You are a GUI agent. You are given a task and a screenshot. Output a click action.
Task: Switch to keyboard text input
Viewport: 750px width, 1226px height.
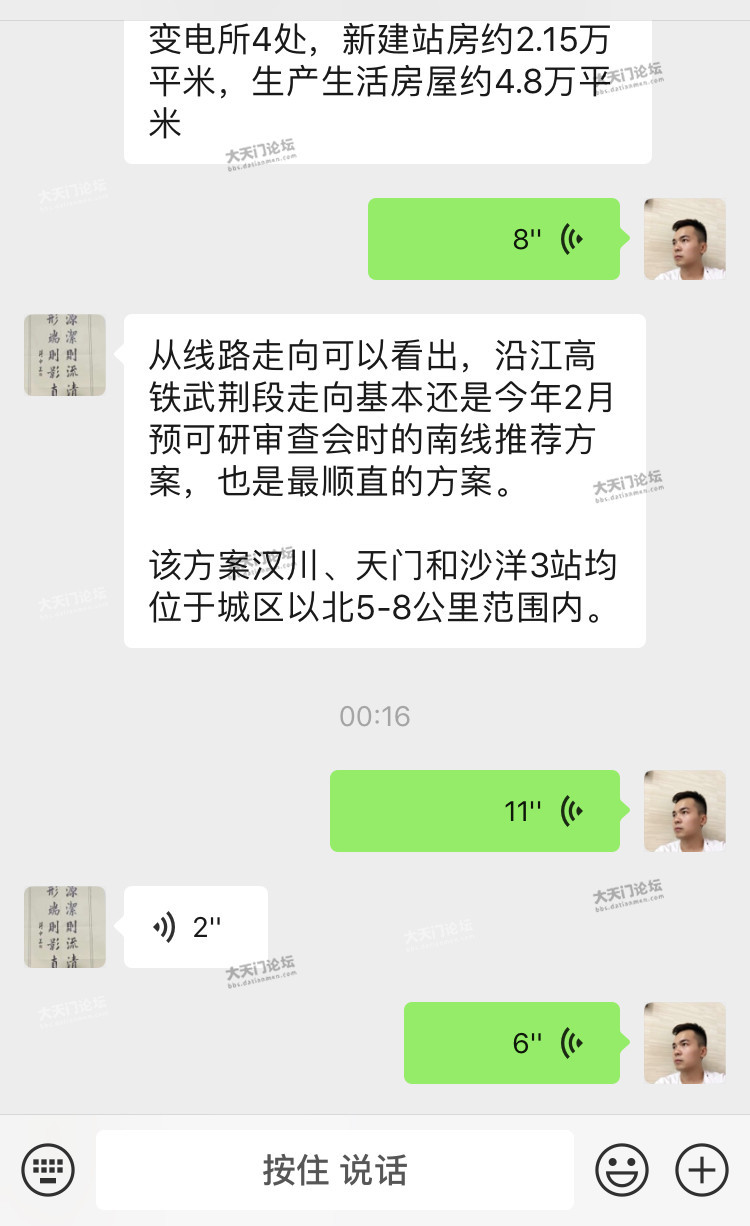(48, 1169)
